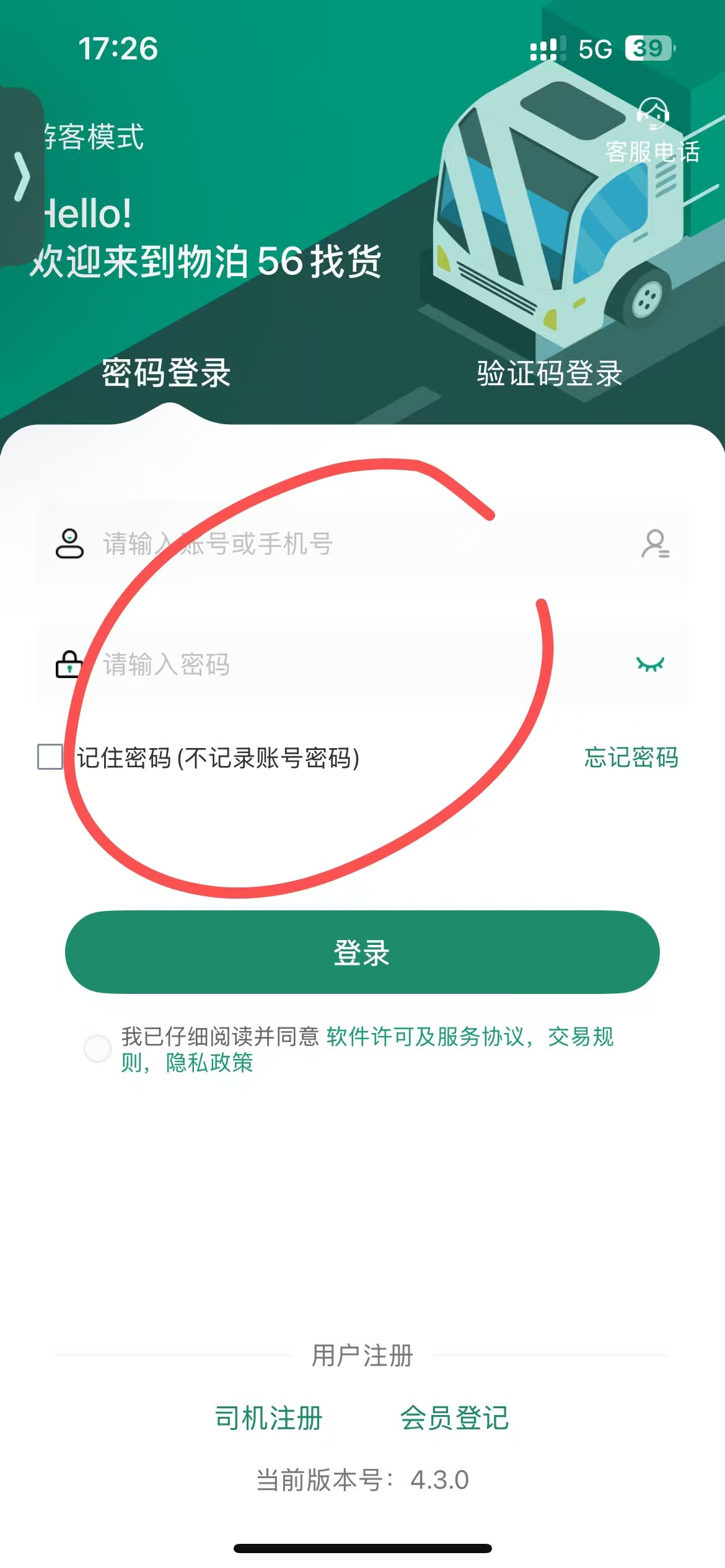Open 忘记密码 link
The width and height of the screenshot is (725, 1568).
click(631, 757)
